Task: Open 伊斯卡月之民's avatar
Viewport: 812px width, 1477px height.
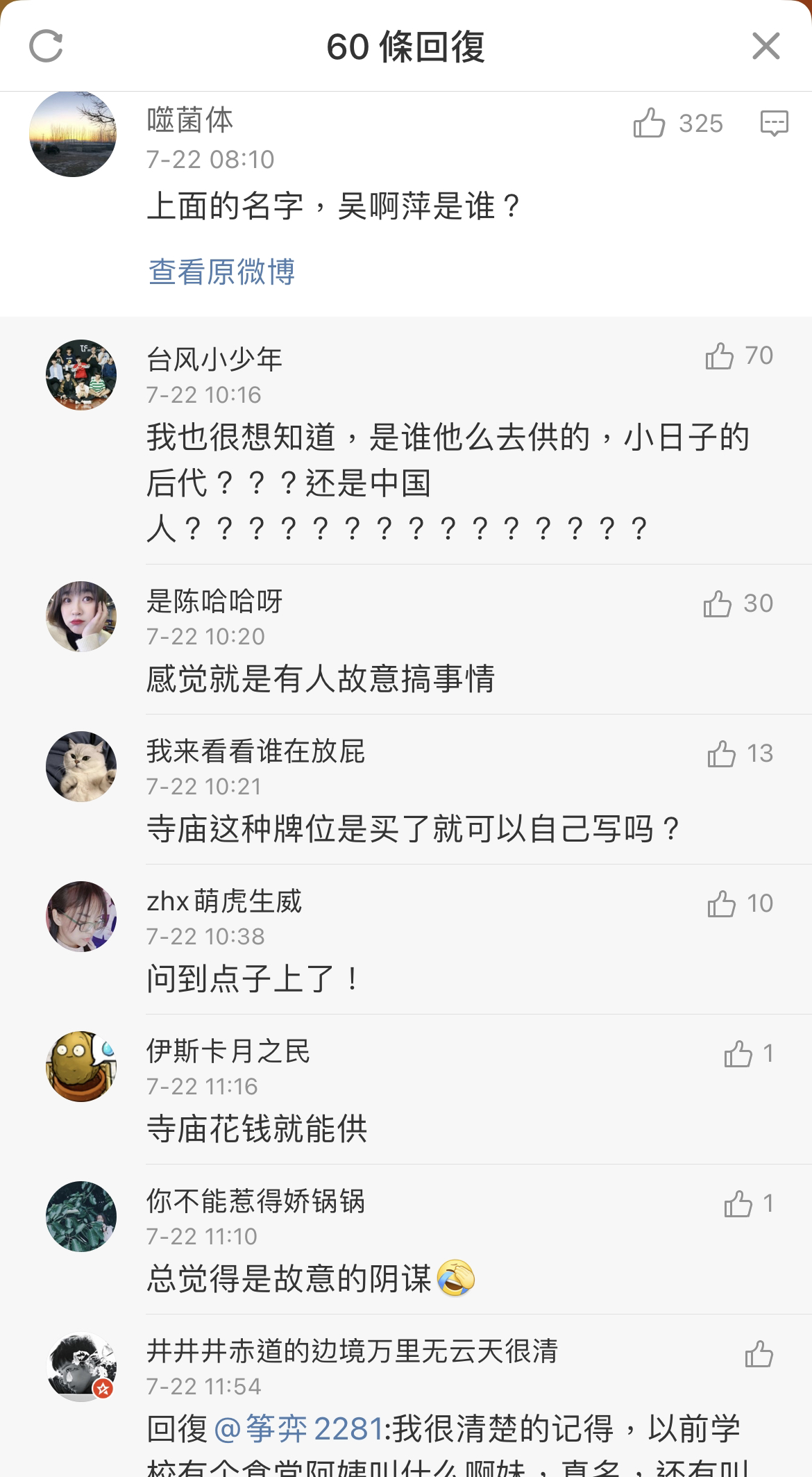Action: click(x=81, y=1067)
